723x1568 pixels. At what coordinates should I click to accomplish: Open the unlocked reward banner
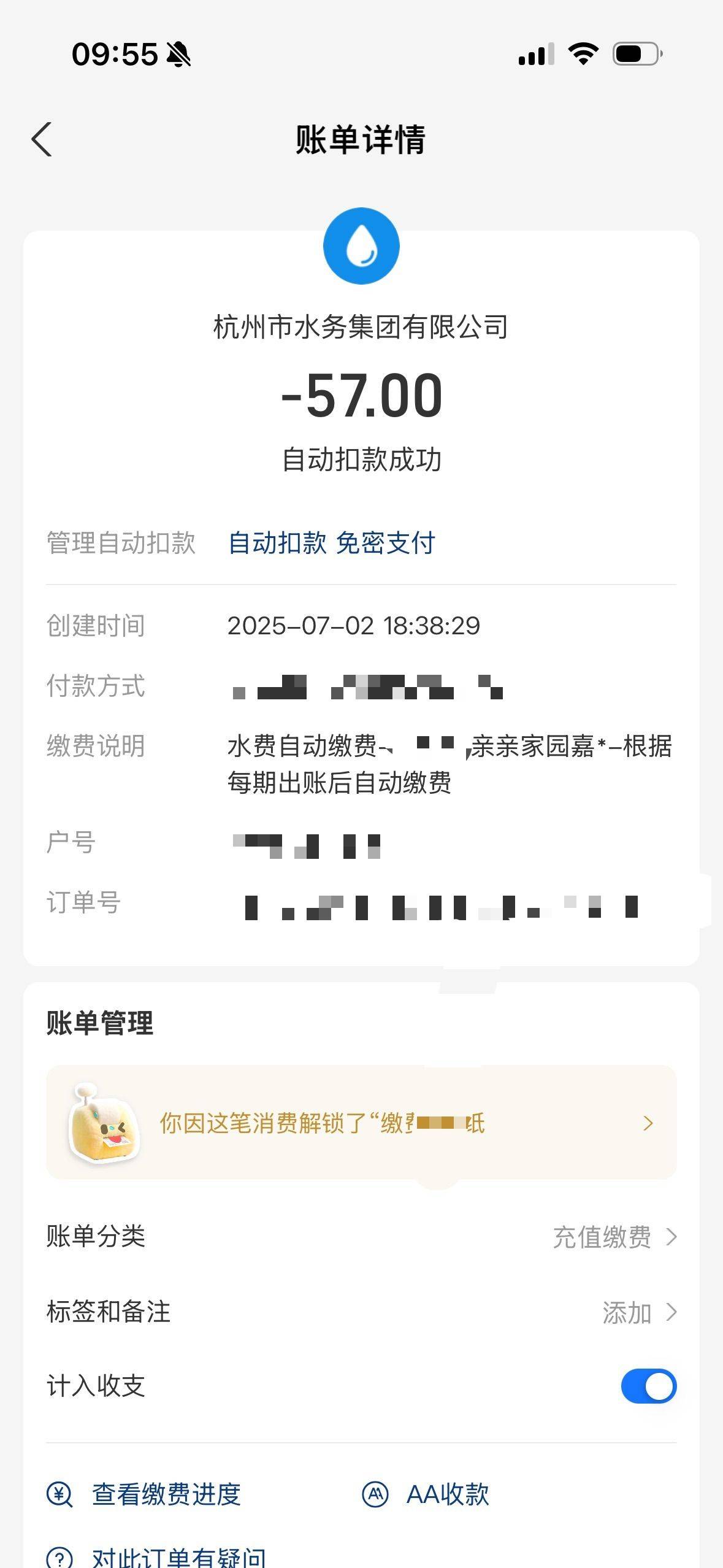click(361, 1123)
